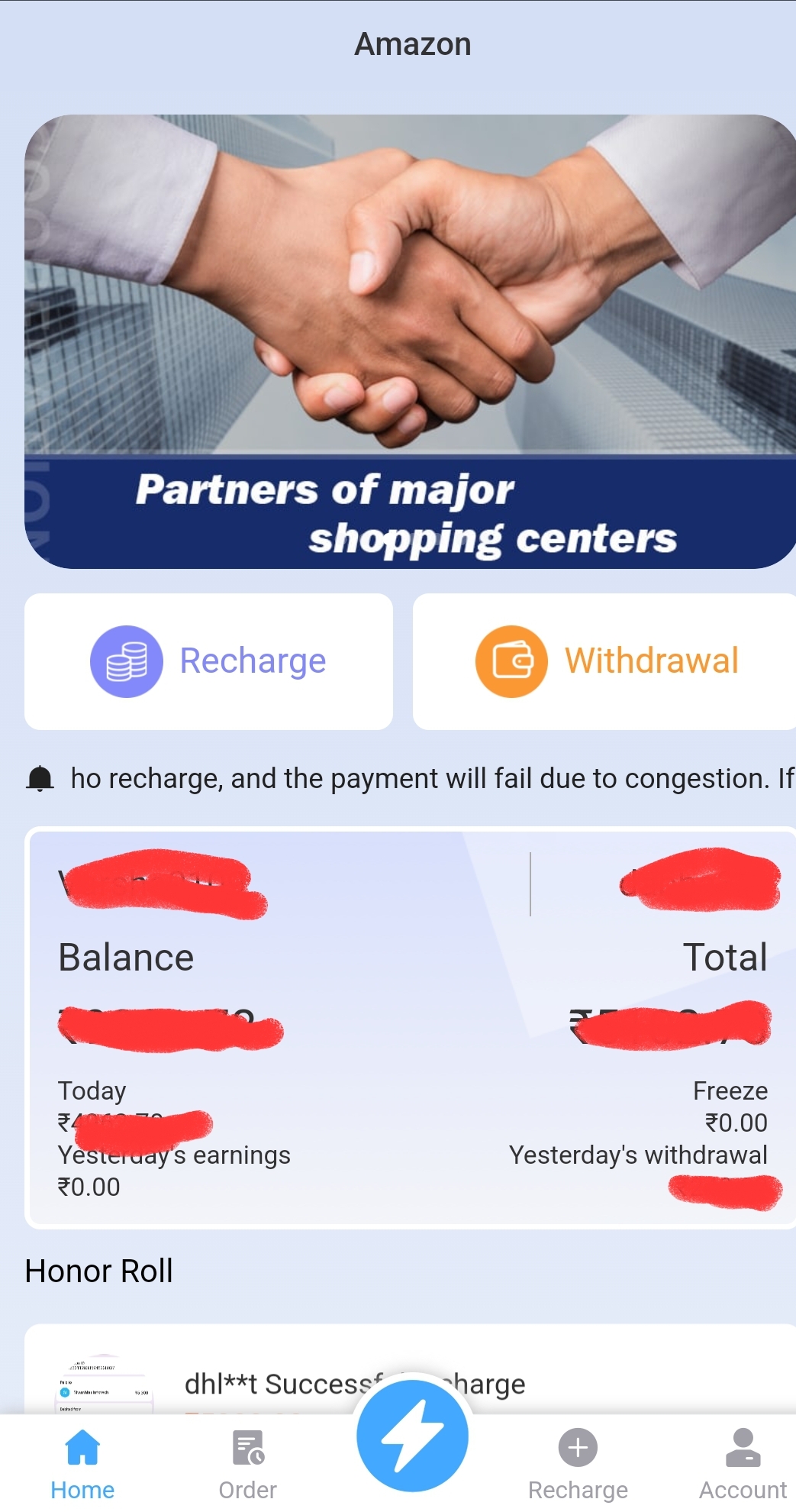This screenshot has width=796, height=1512.
Task: Open the dhl**t honor roll entry
Action: 410,1369
